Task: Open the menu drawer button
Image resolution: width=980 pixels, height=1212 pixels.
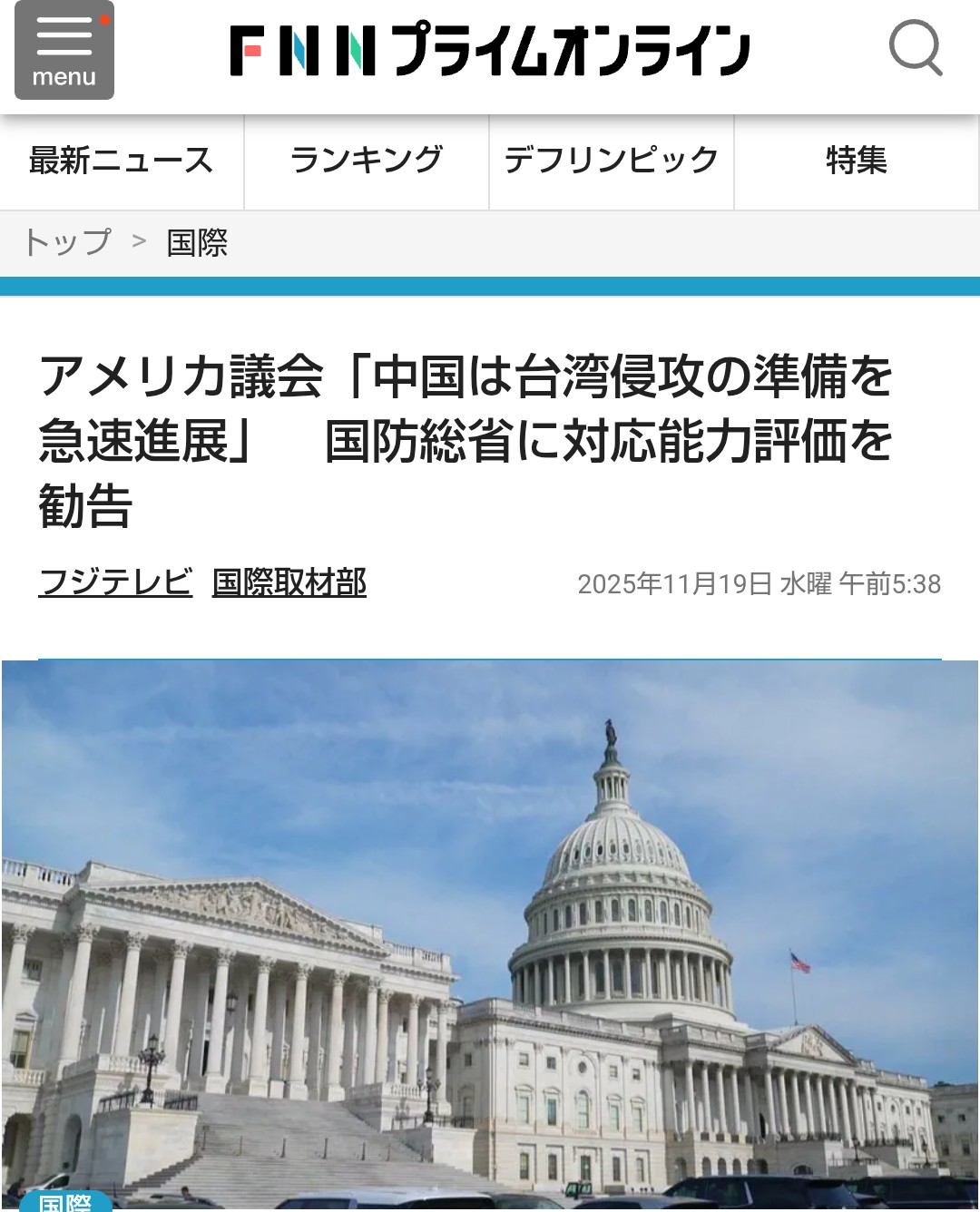Action: [64, 50]
